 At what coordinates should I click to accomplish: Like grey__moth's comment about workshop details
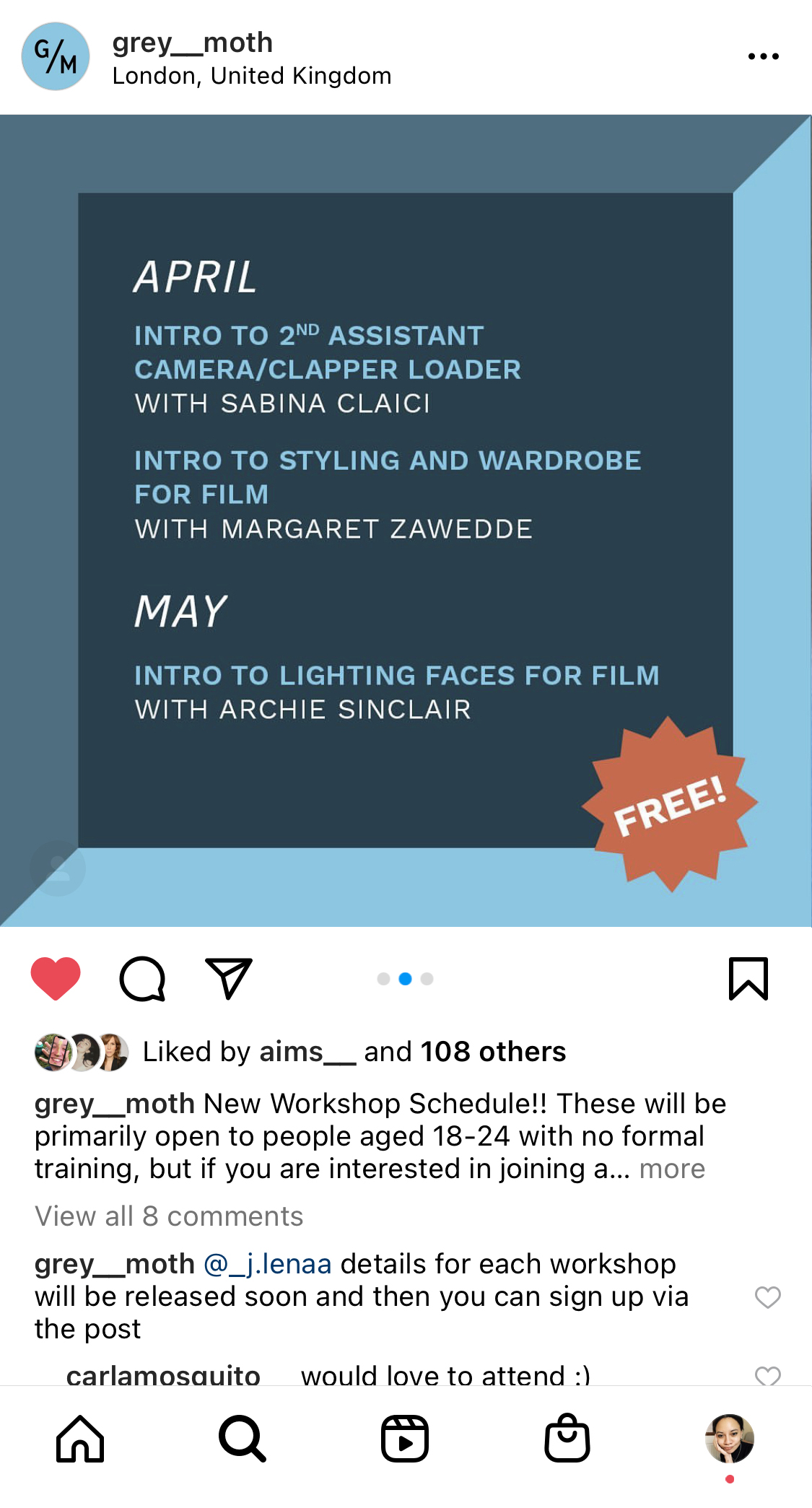pos(767,1297)
